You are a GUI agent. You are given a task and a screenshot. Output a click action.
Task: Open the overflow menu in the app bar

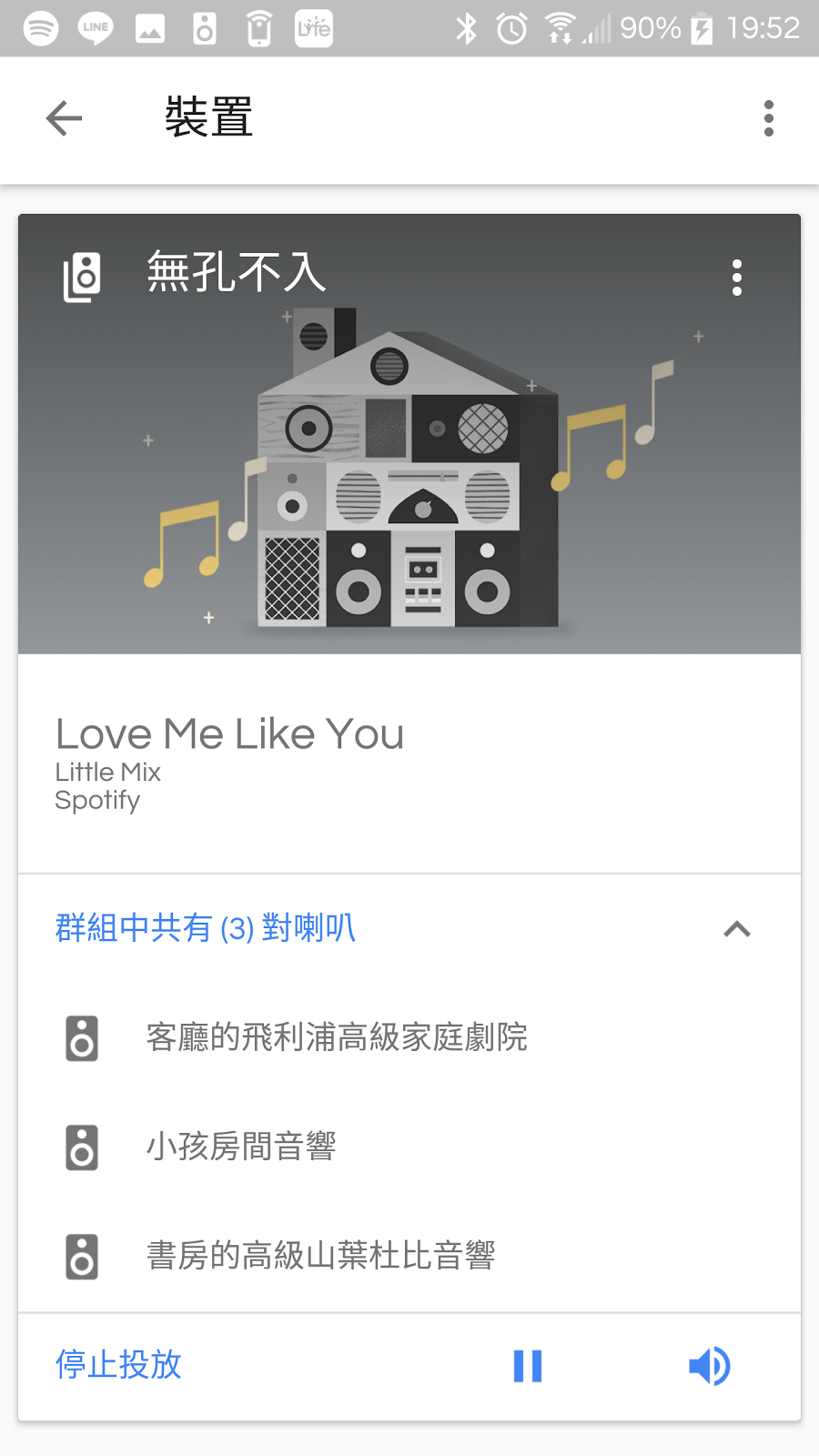click(769, 118)
